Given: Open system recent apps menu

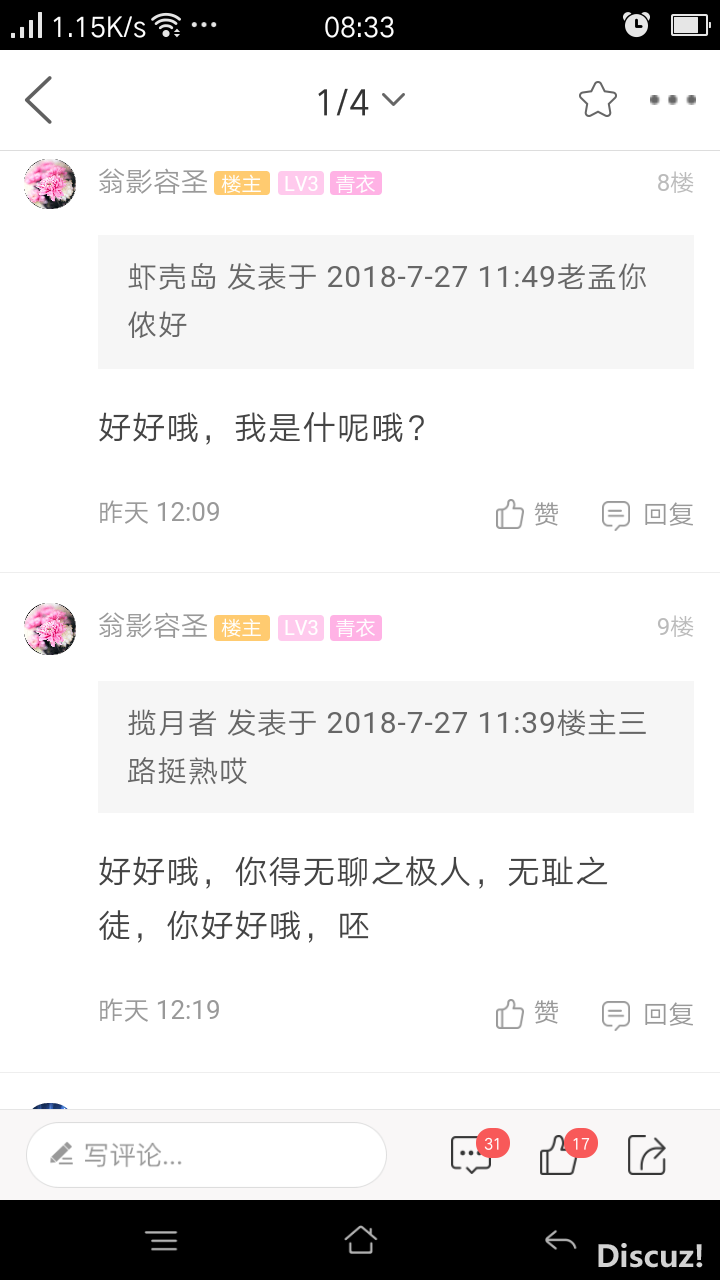Looking at the screenshot, I should coord(162,1241).
